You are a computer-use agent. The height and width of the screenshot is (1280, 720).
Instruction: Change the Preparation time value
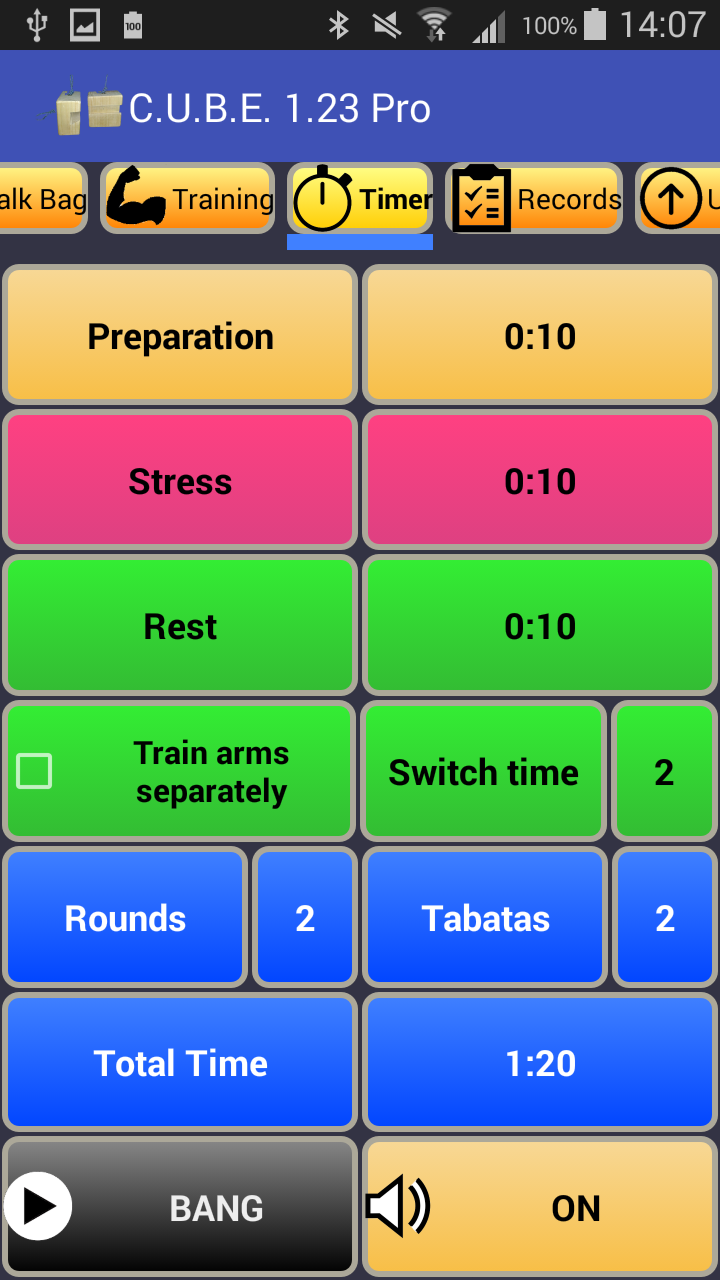pyautogui.click(x=539, y=337)
